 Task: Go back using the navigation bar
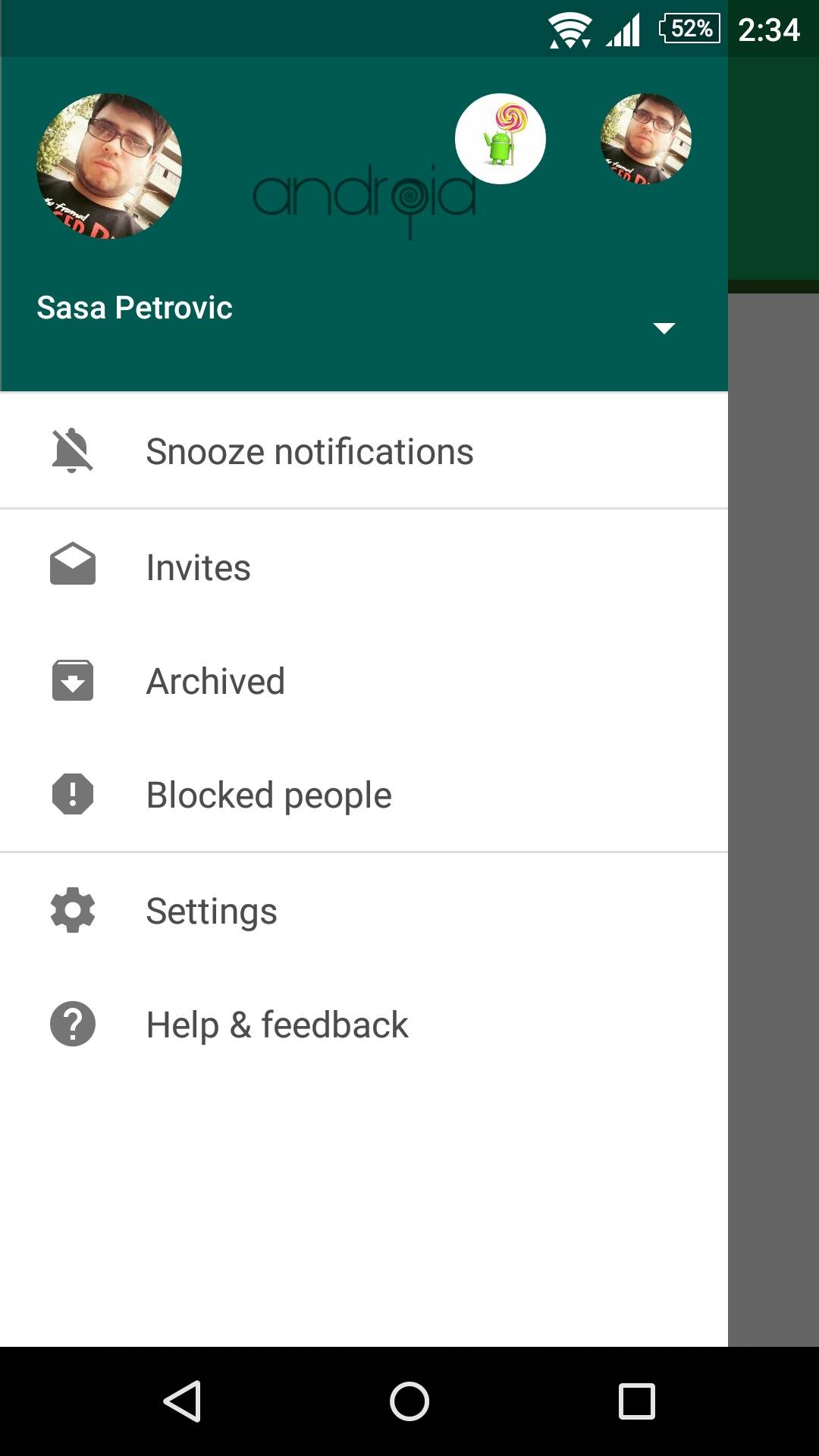(182, 1401)
